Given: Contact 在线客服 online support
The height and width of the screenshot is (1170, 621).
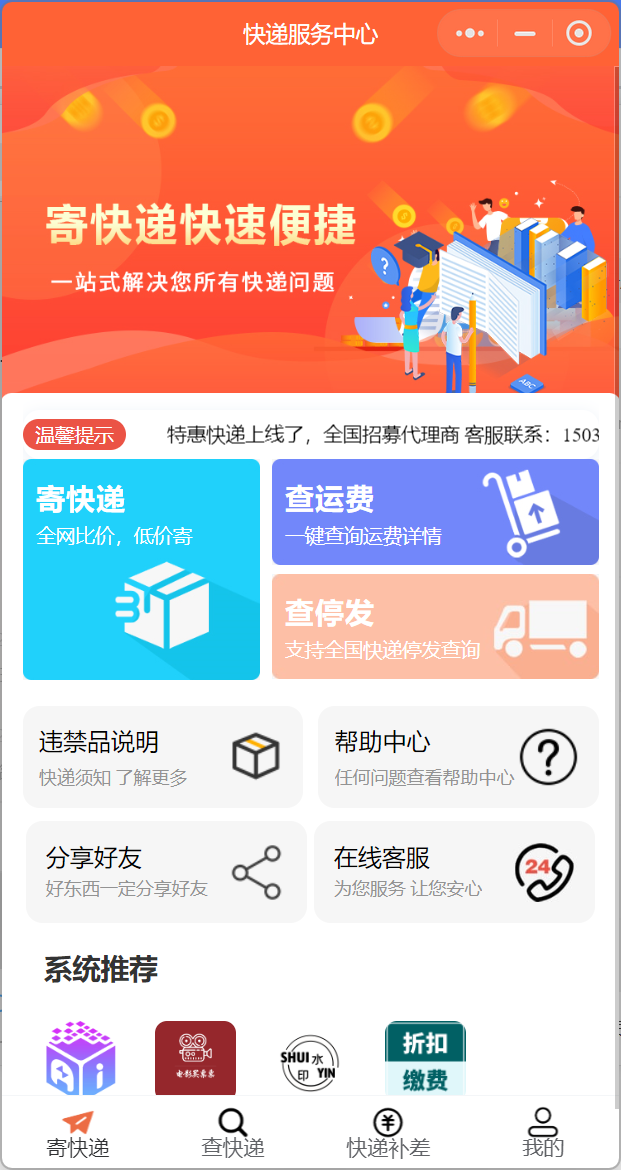Looking at the screenshot, I should pyautogui.click(x=454, y=872).
